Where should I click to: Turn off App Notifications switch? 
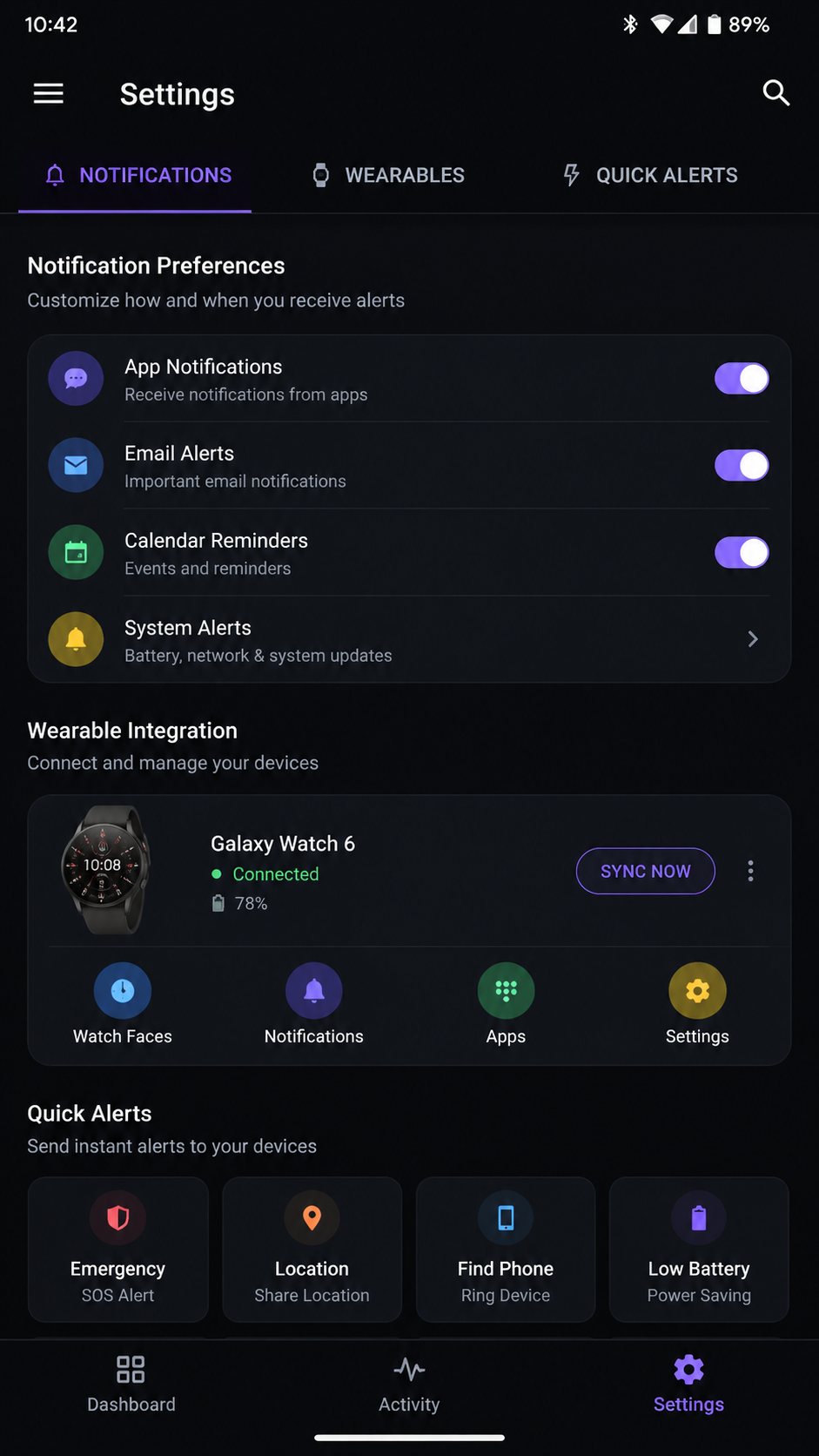742,379
